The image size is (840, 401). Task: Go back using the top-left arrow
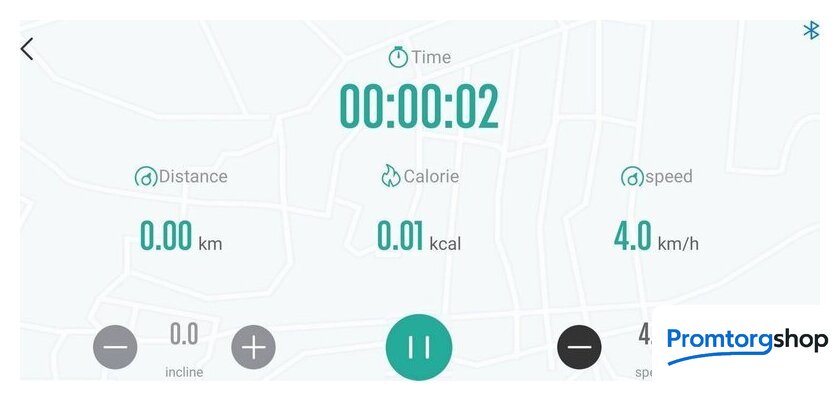[x=27, y=48]
